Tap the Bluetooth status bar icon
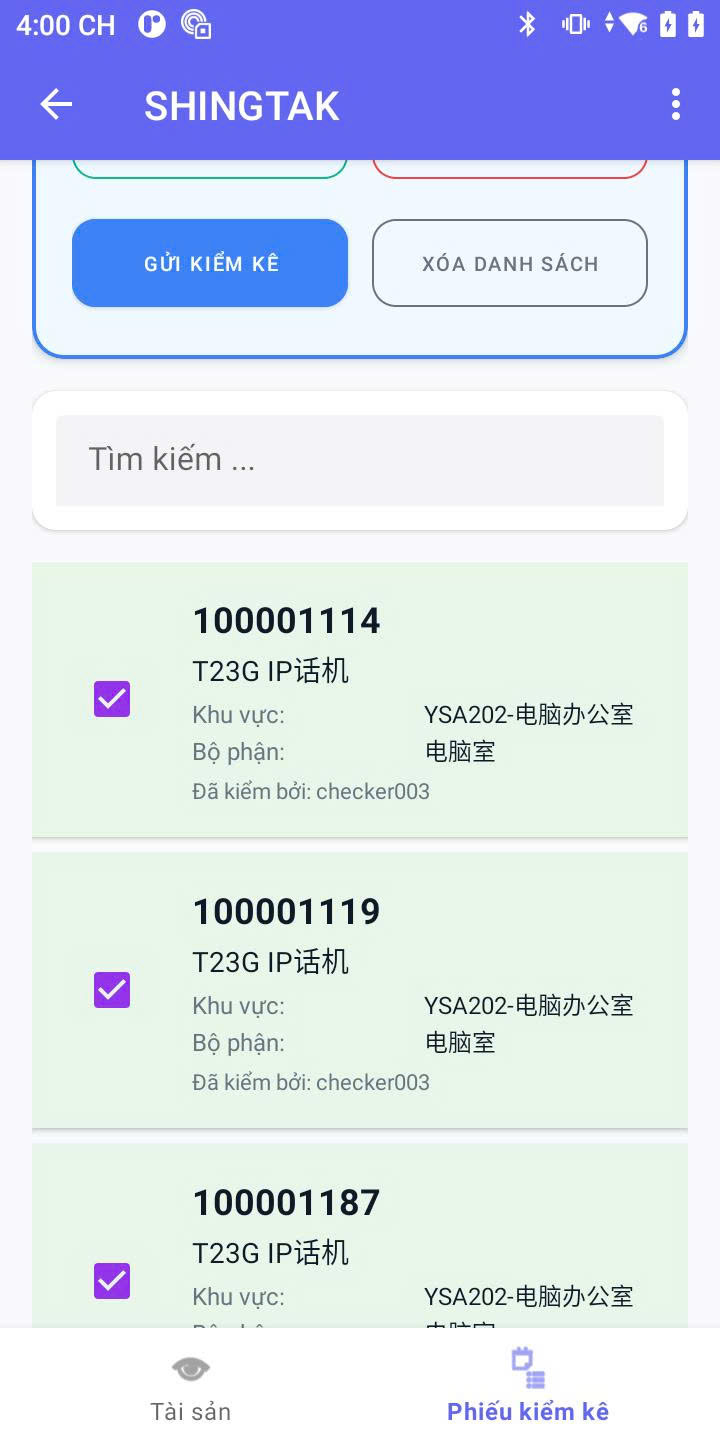Image resolution: width=720 pixels, height=1440 pixels. click(529, 25)
